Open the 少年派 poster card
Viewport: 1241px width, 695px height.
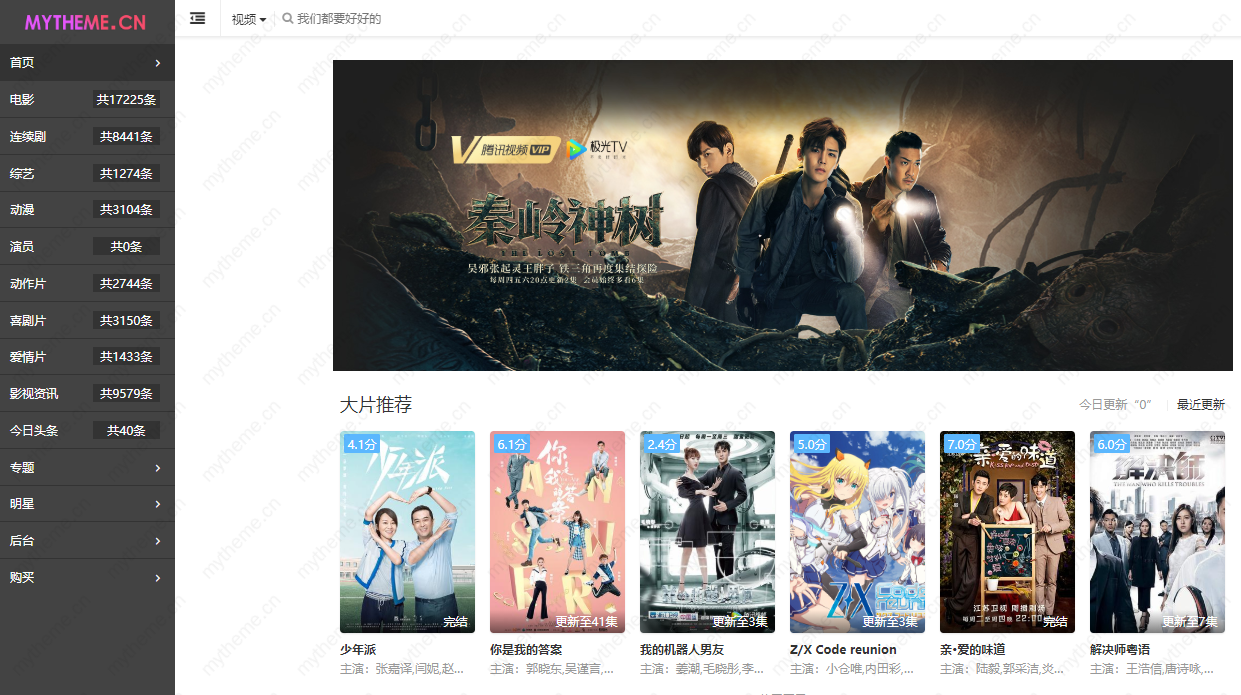[x=407, y=532]
